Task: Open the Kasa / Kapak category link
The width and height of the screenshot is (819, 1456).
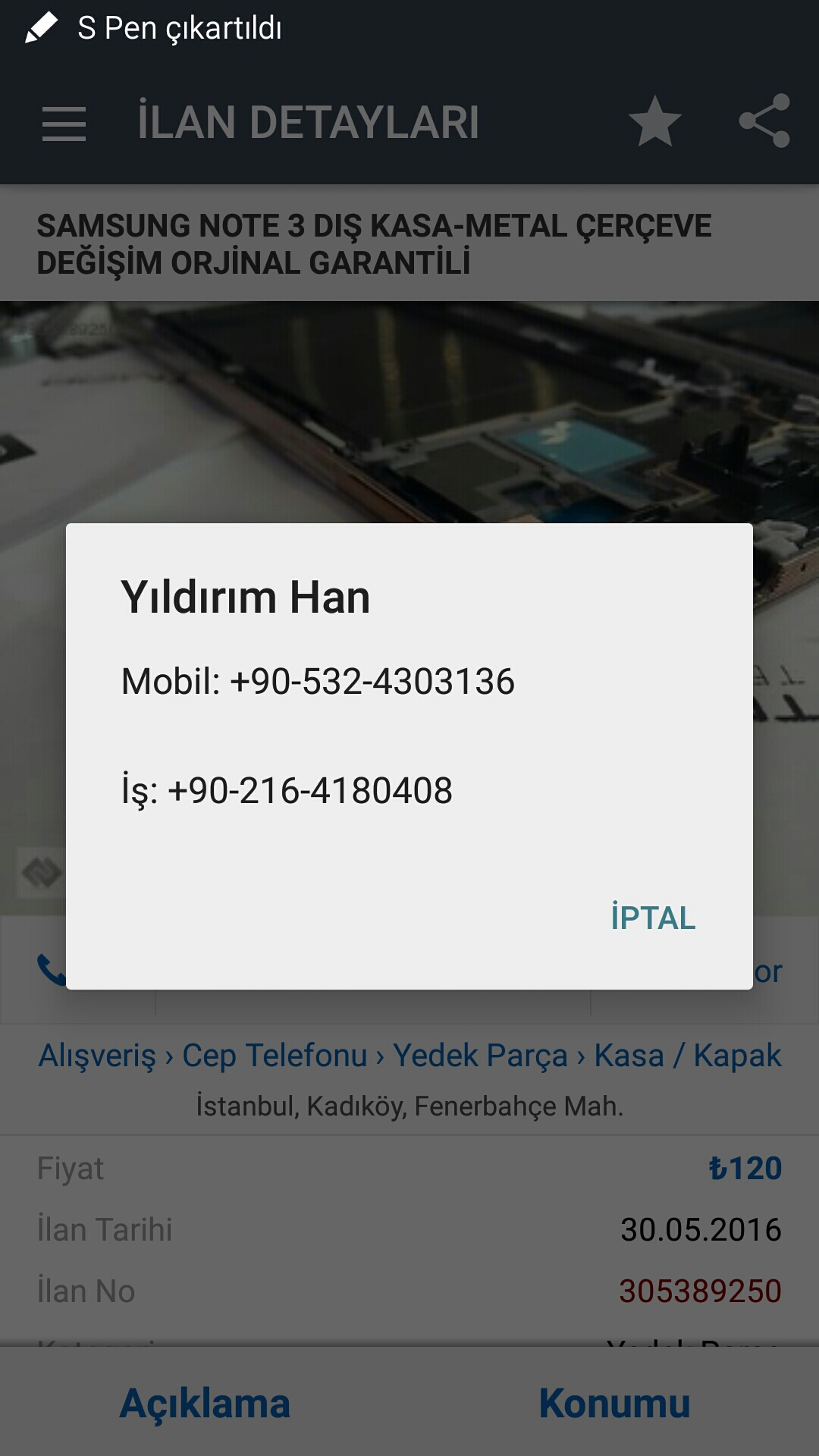Action: [x=687, y=1055]
